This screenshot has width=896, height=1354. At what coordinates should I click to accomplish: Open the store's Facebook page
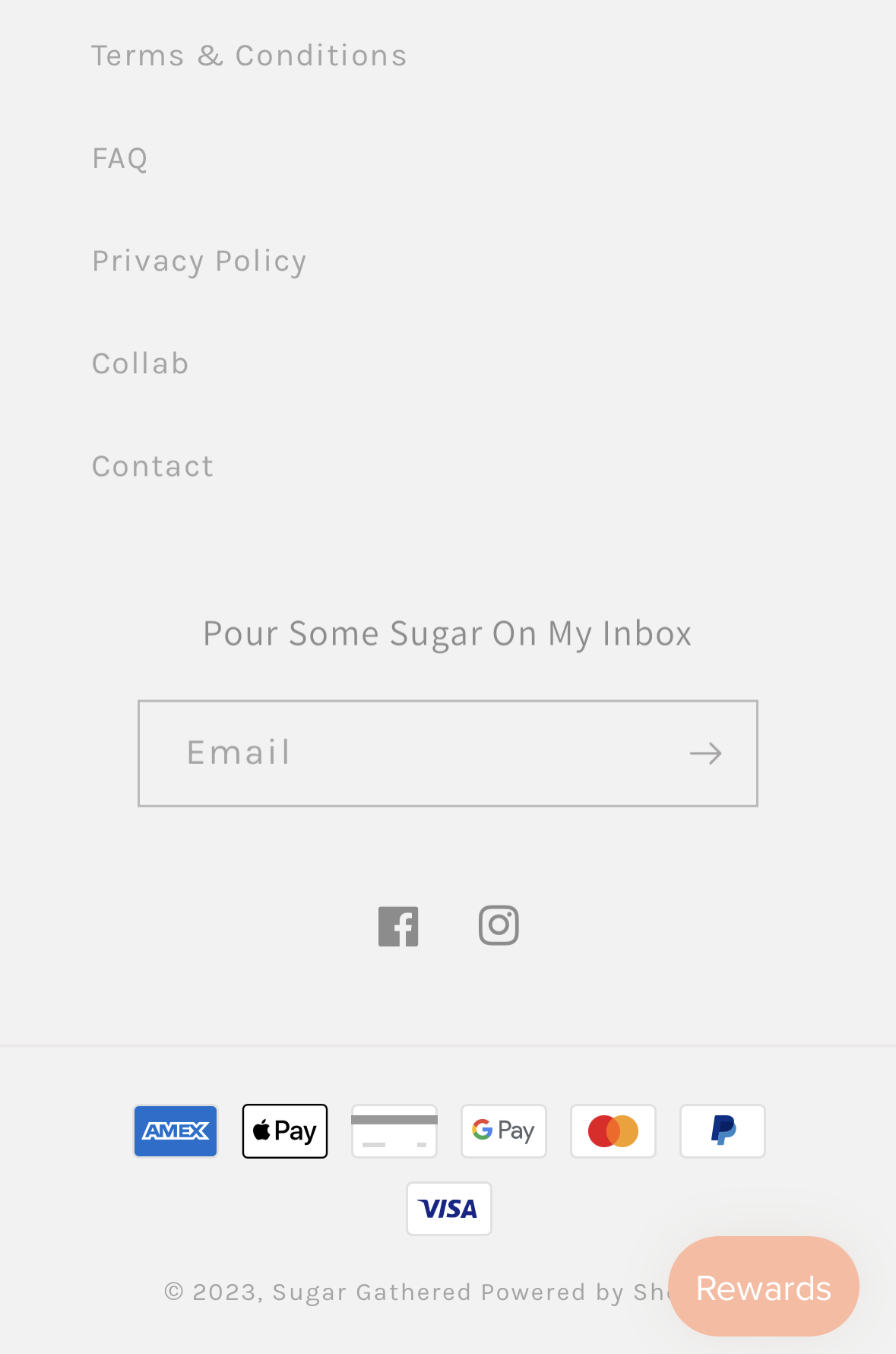coord(398,926)
